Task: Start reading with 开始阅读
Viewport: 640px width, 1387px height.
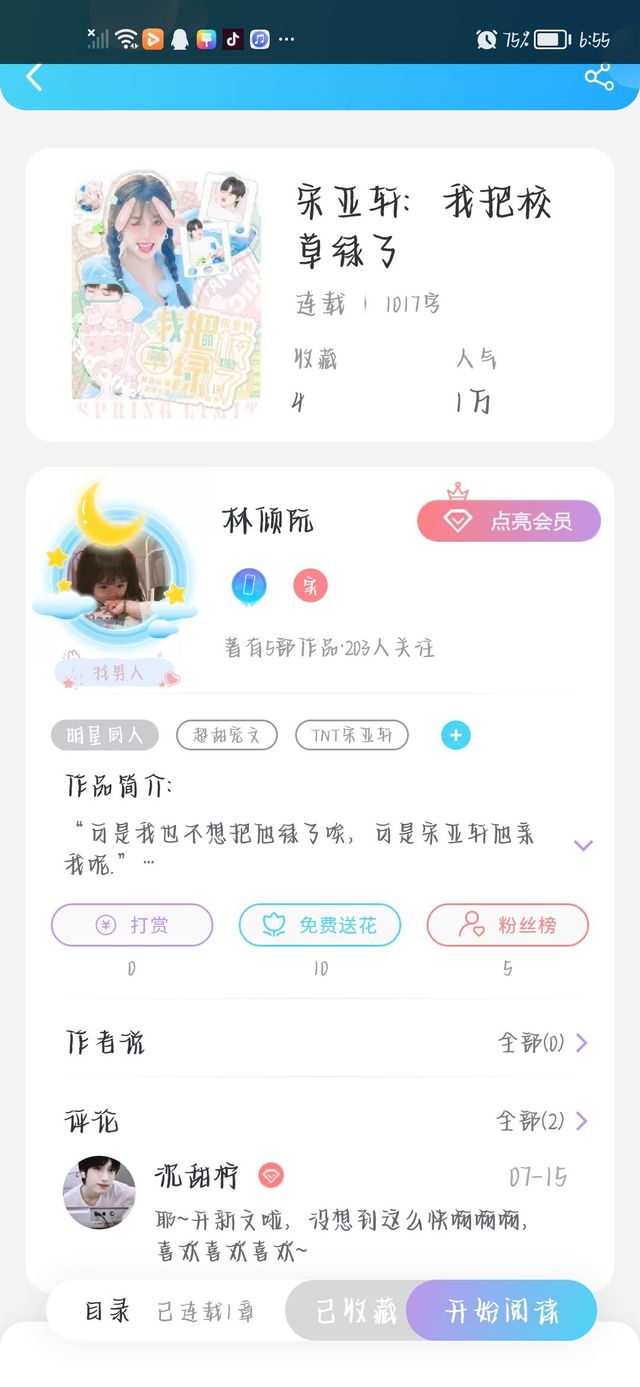Action: (x=503, y=1311)
